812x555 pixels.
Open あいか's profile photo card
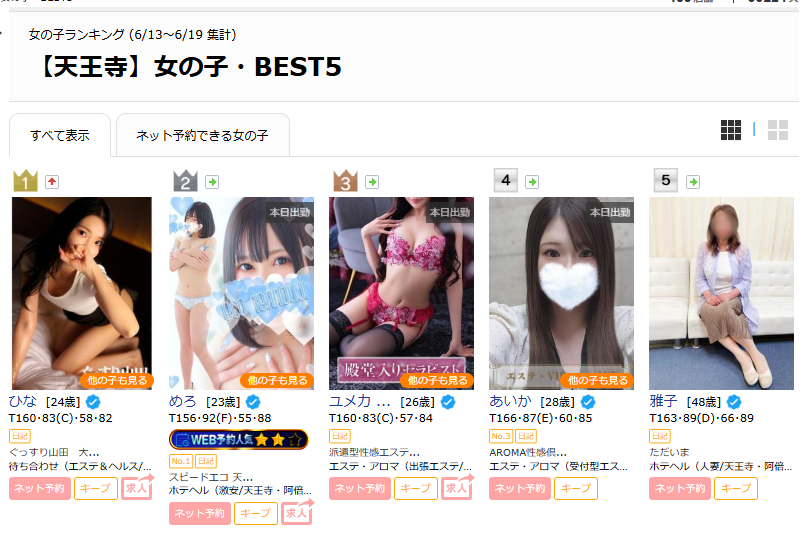tap(561, 292)
